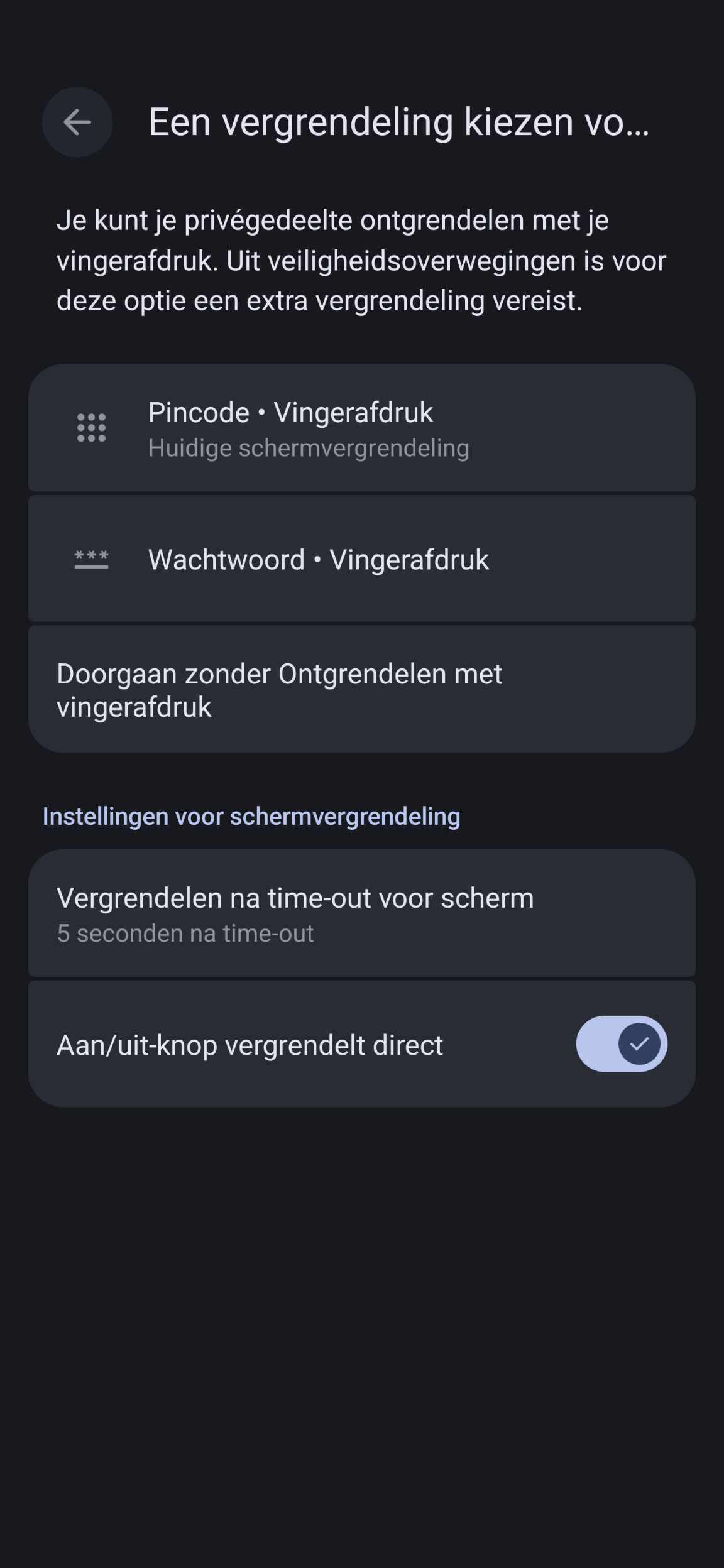The width and height of the screenshot is (724, 1568).
Task: Tap the *** symbol beside Wachtwoord
Action: pos(92,558)
